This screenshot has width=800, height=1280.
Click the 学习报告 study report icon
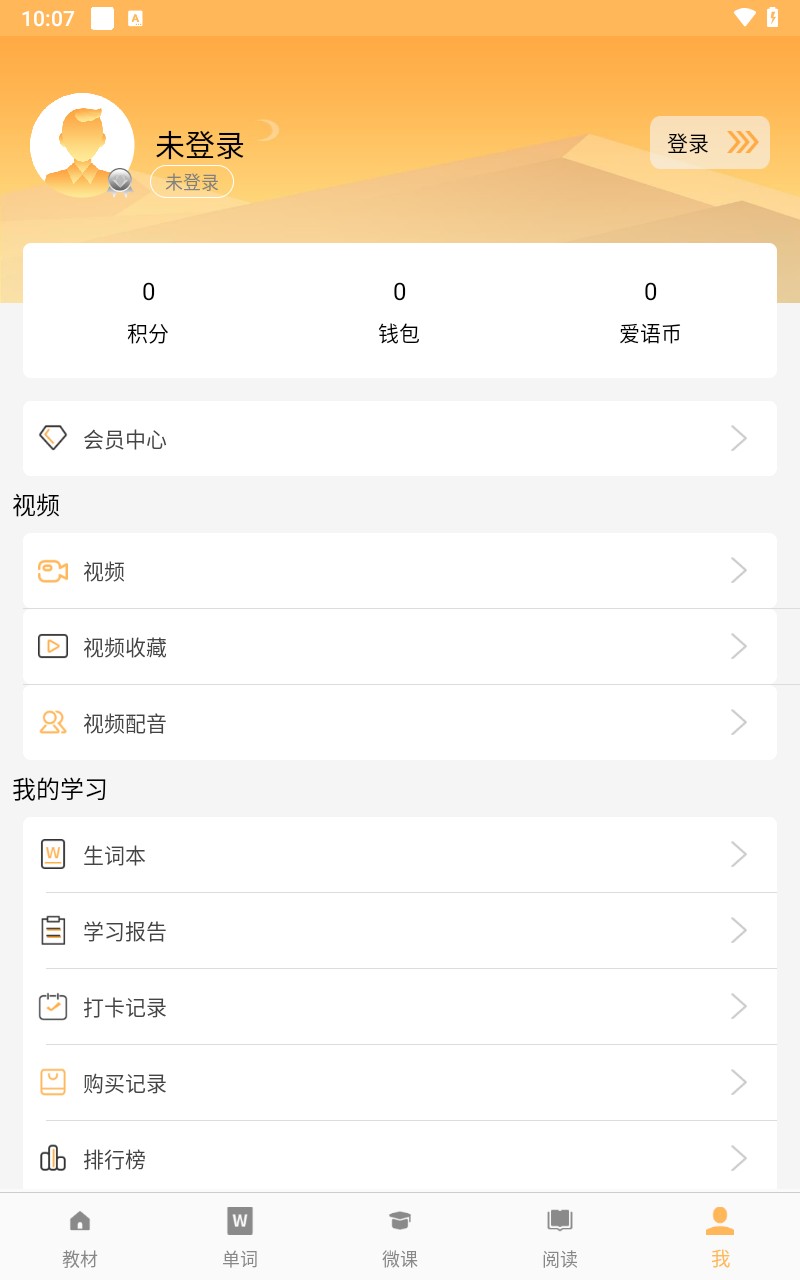pos(51,931)
